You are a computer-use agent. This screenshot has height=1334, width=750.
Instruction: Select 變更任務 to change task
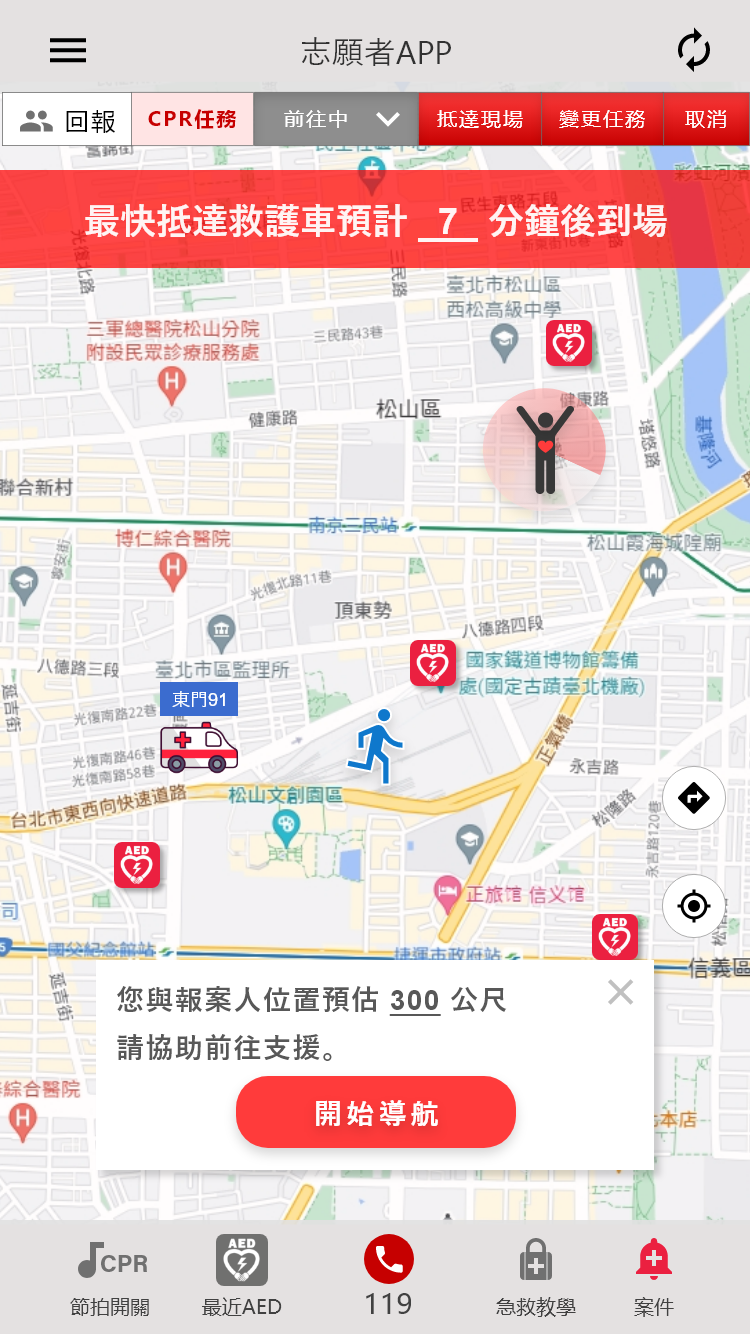point(602,120)
